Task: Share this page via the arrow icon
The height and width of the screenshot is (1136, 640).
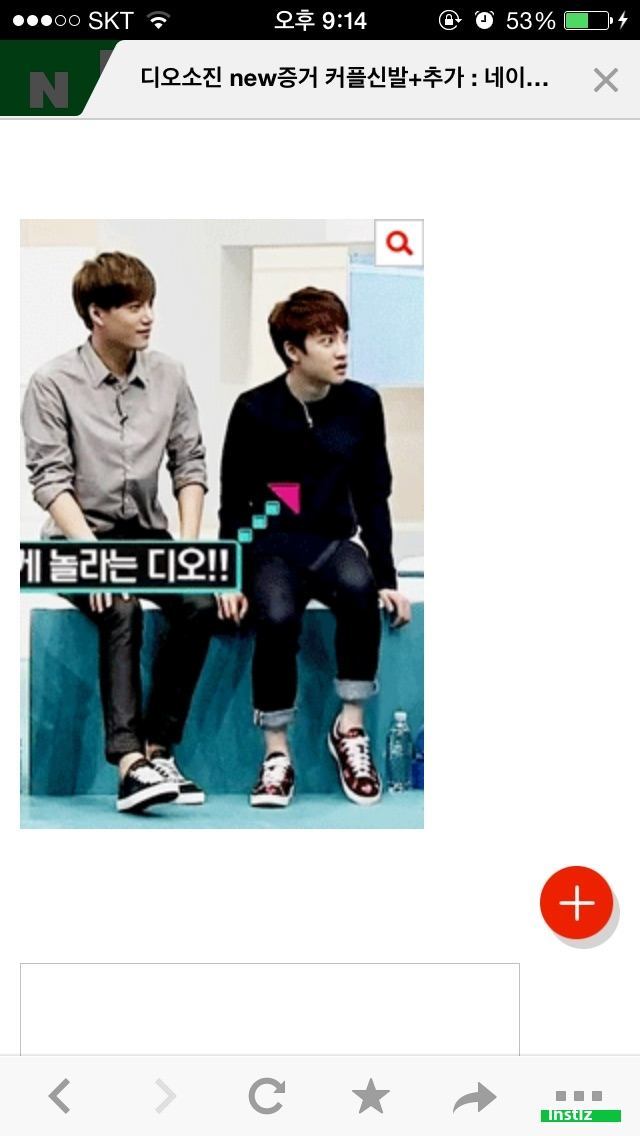Action: coord(474,1097)
